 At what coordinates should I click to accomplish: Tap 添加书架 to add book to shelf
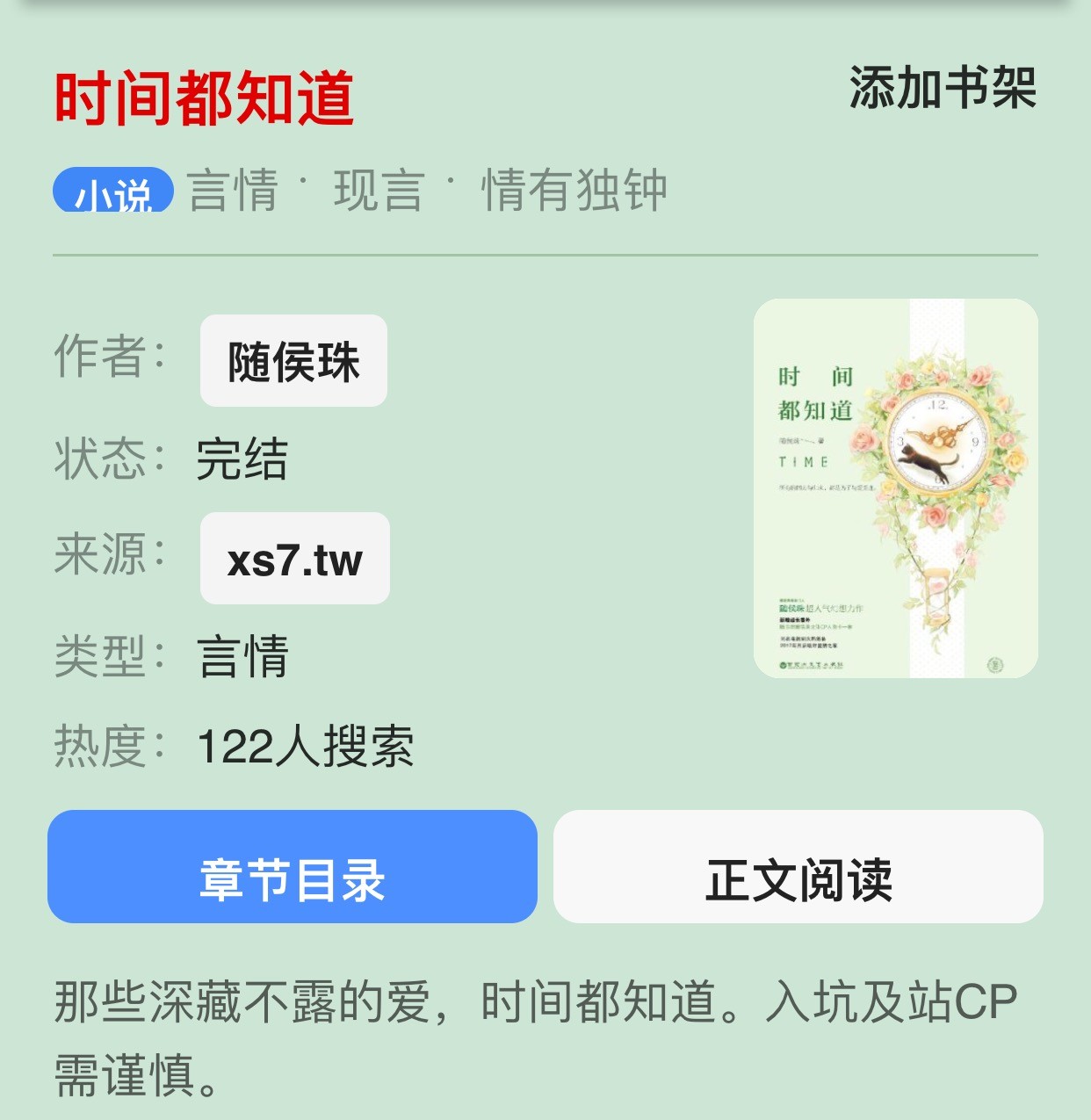click(943, 88)
